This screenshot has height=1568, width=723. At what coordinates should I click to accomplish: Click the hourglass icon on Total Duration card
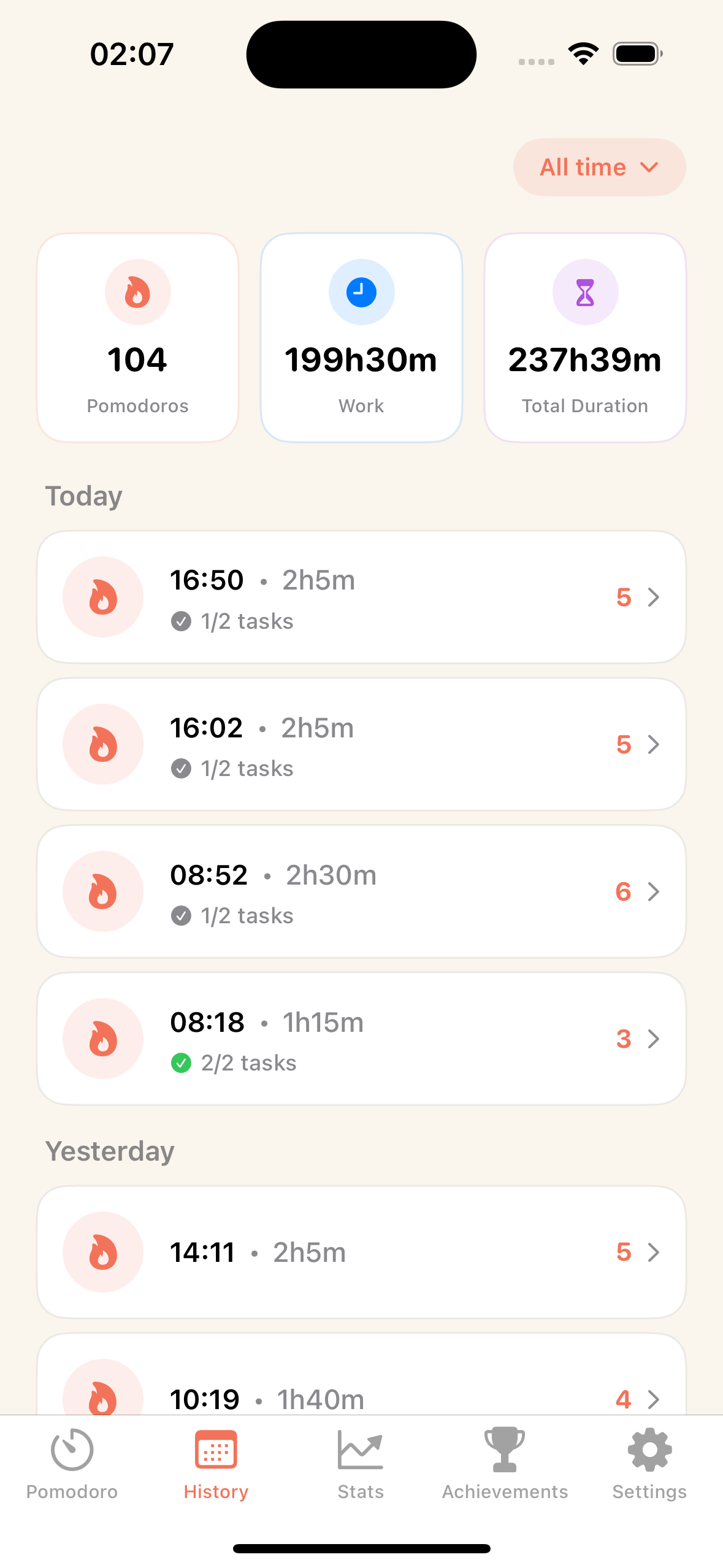tap(584, 293)
